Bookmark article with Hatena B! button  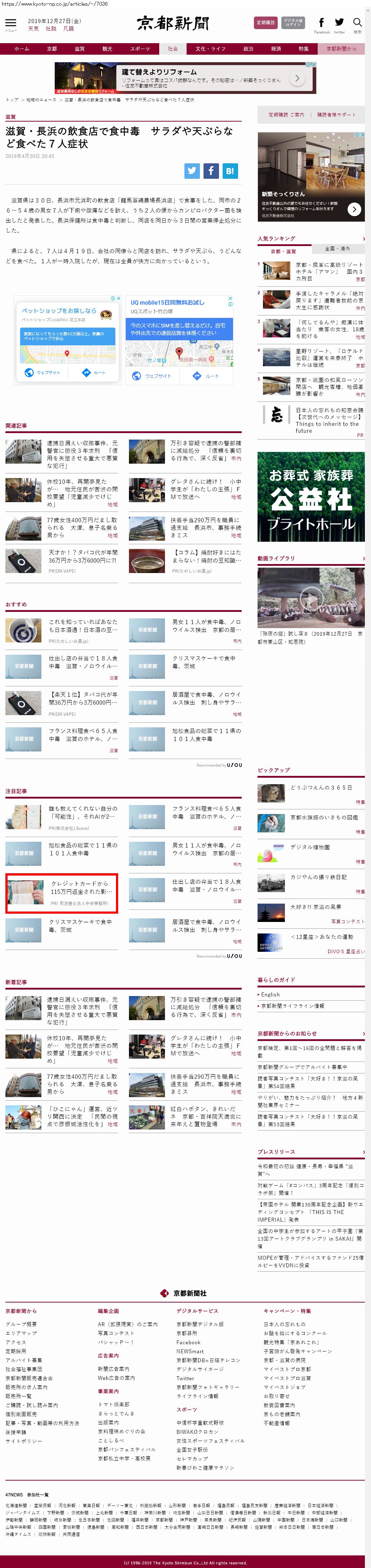point(230,171)
